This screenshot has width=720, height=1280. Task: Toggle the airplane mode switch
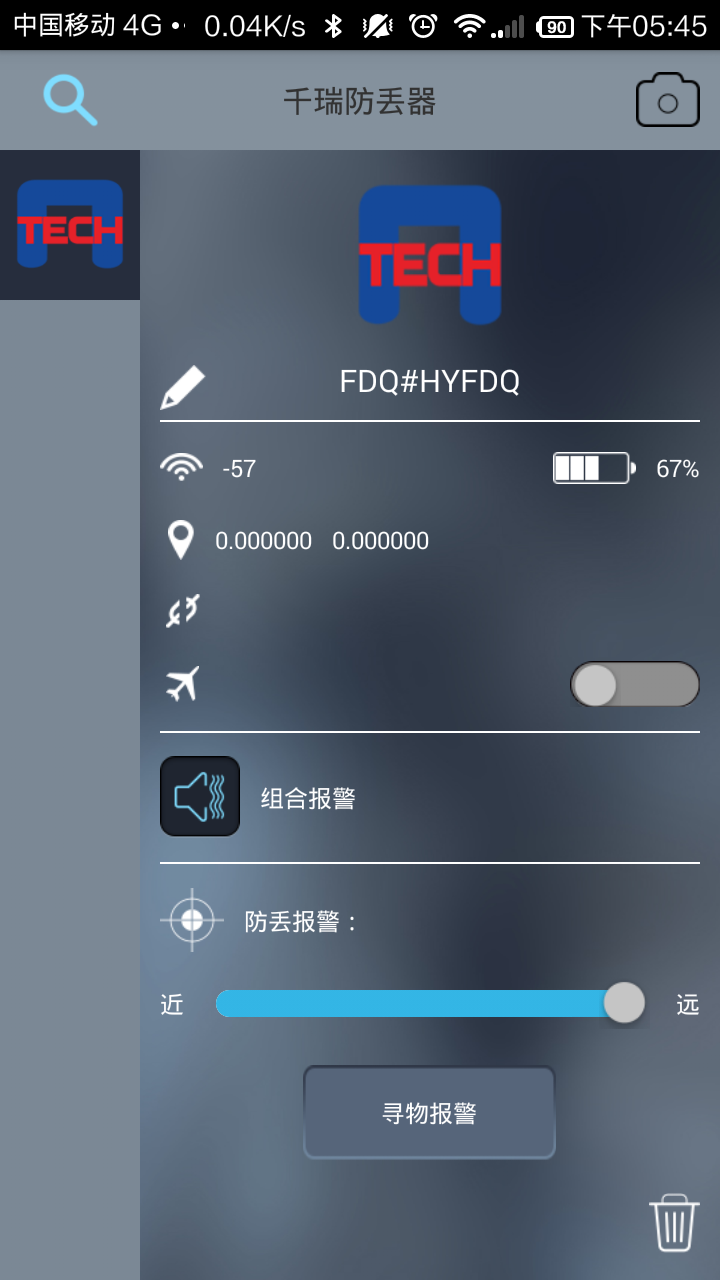(x=635, y=685)
